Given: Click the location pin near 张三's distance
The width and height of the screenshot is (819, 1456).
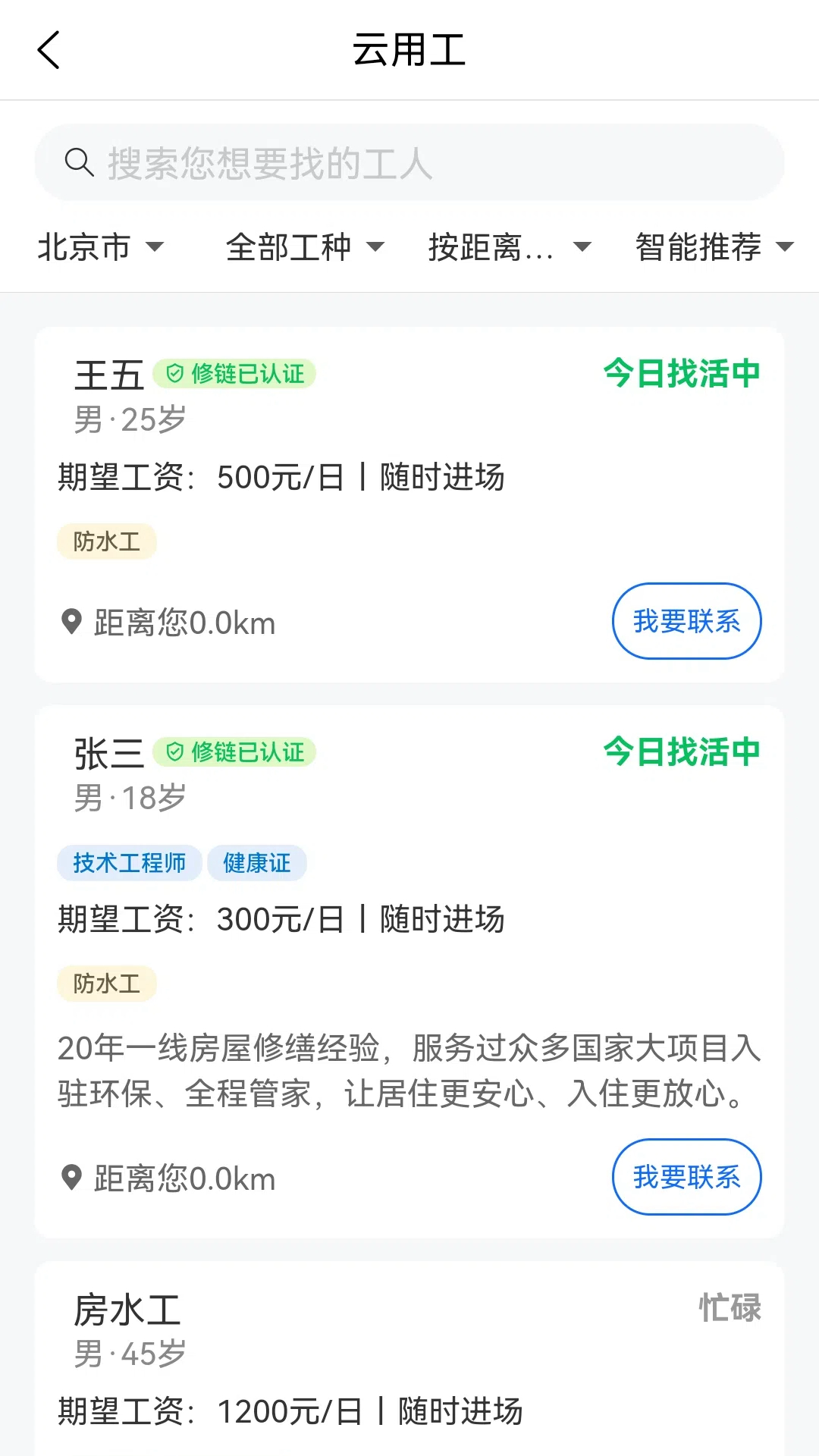Looking at the screenshot, I should 72,1178.
